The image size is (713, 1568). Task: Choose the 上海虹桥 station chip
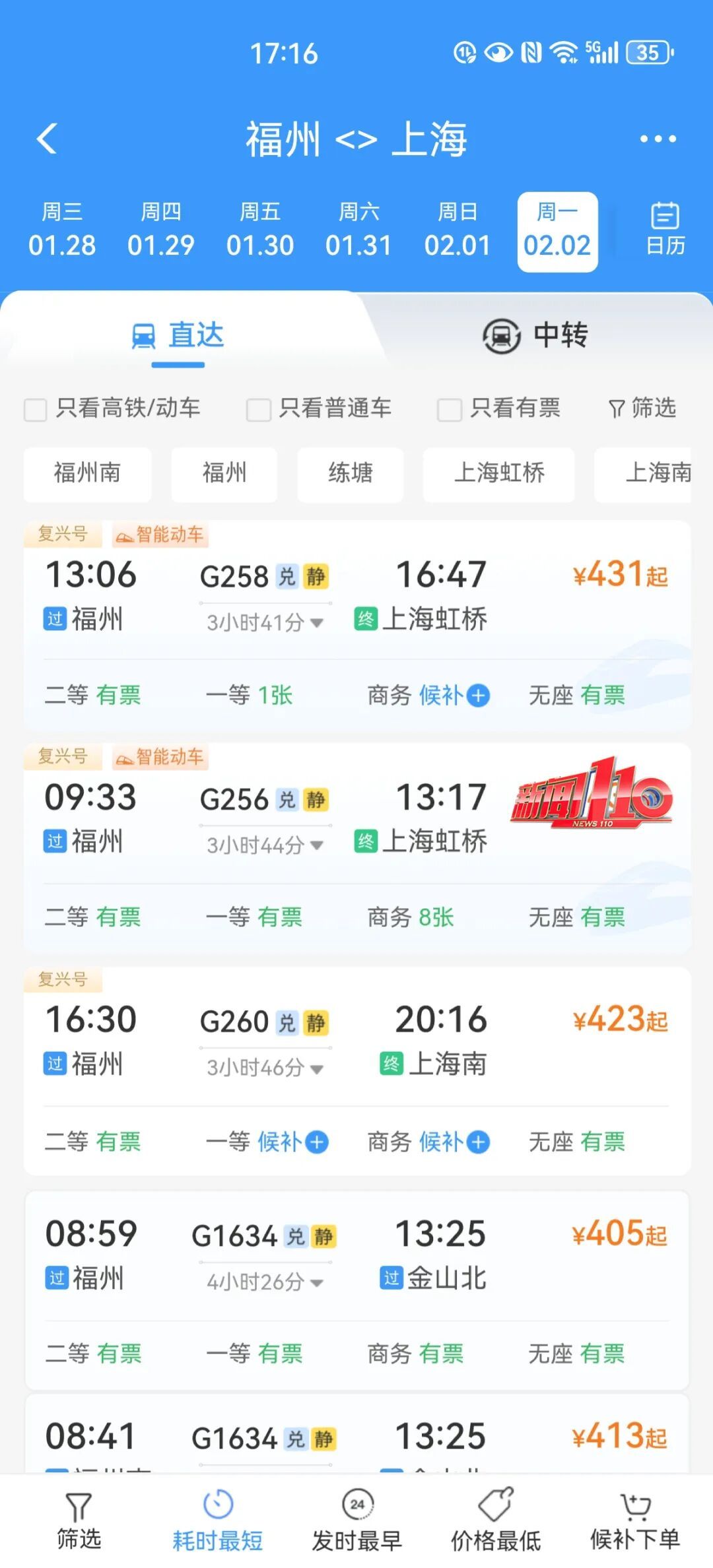point(498,474)
